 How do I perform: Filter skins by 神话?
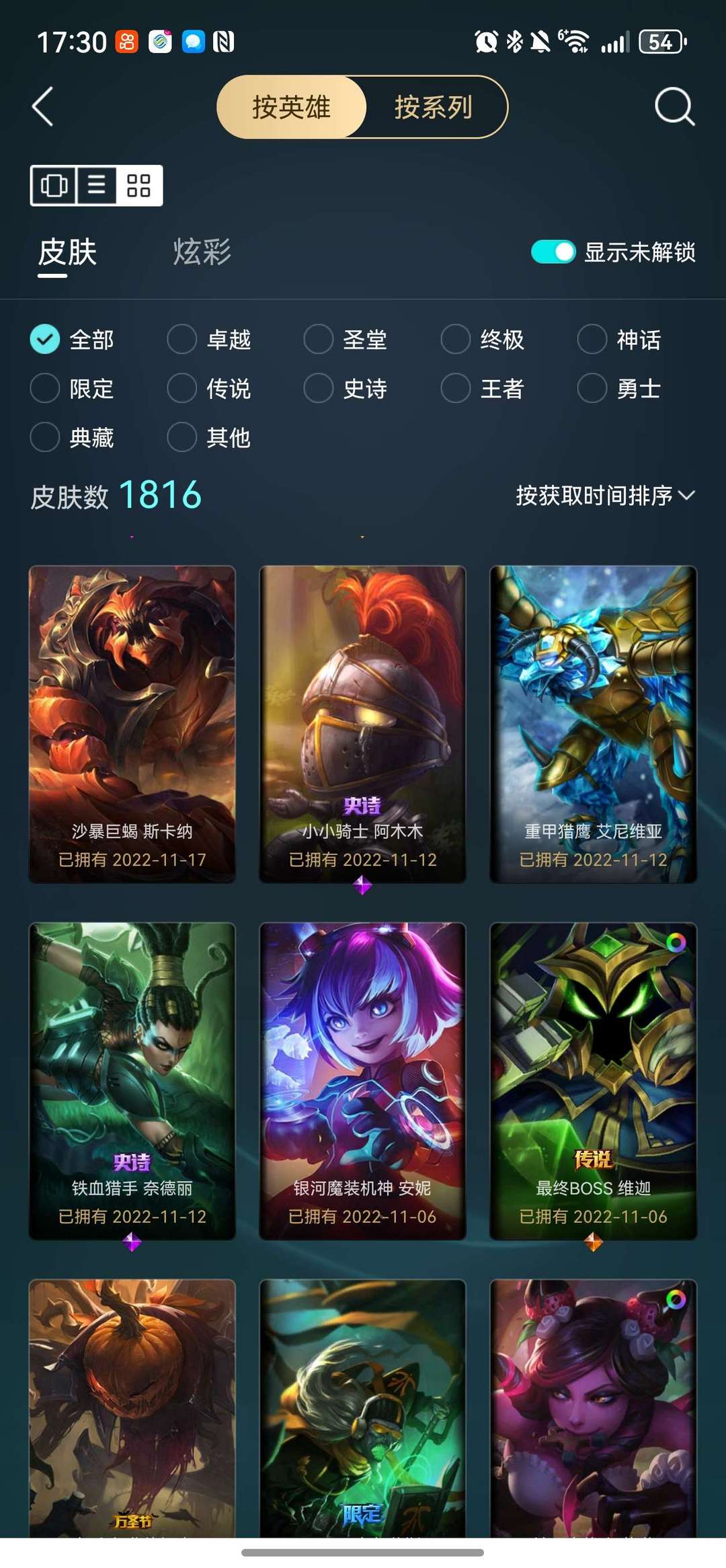(x=619, y=340)
